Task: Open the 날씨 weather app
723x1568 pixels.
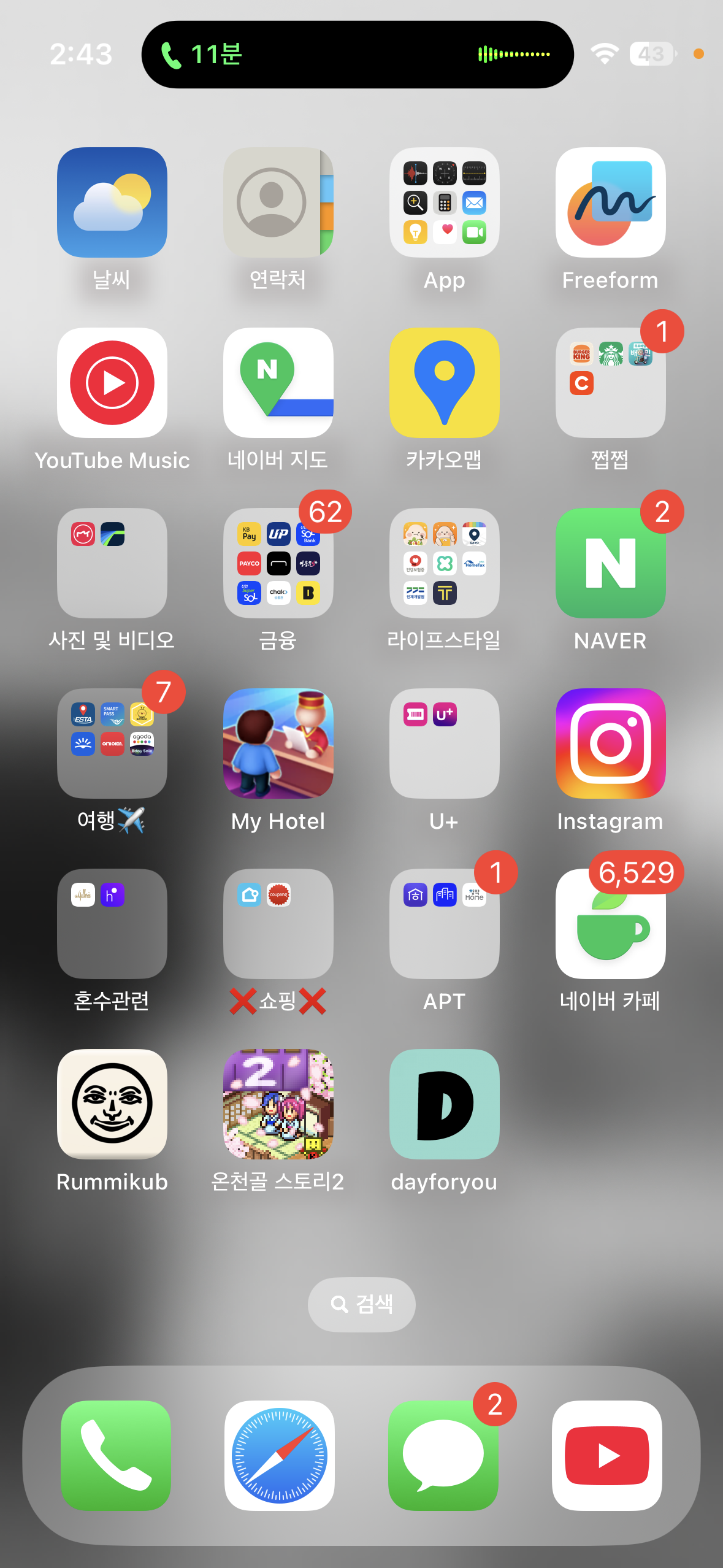Action: coord(112,202)
